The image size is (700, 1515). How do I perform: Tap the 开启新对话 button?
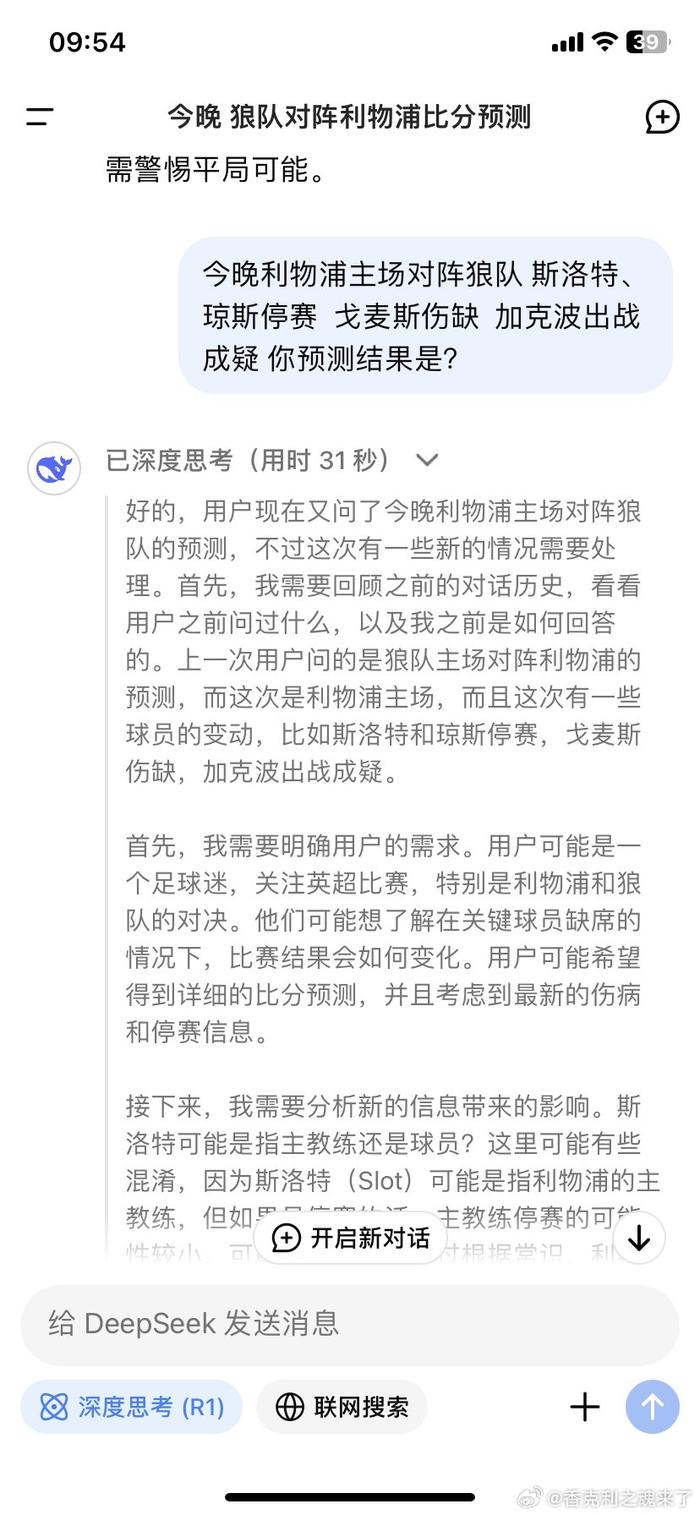coord(350,1238)
